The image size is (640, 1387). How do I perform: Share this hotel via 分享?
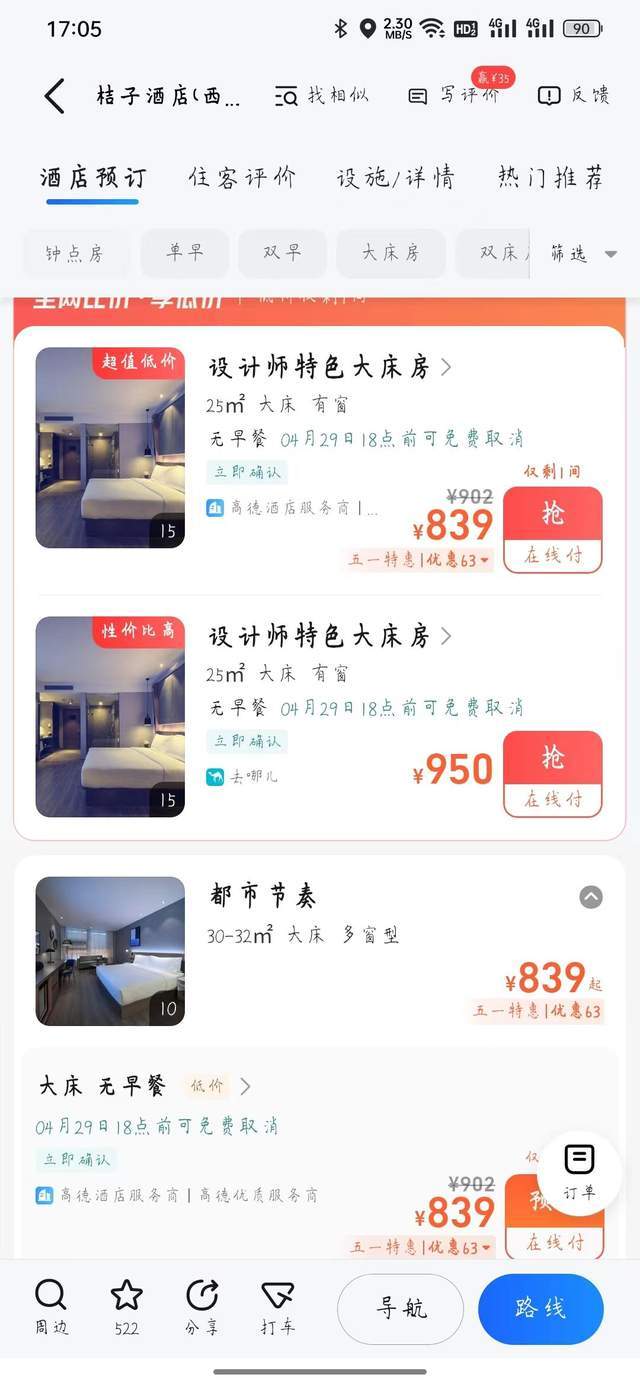(x=202, y=1307)
